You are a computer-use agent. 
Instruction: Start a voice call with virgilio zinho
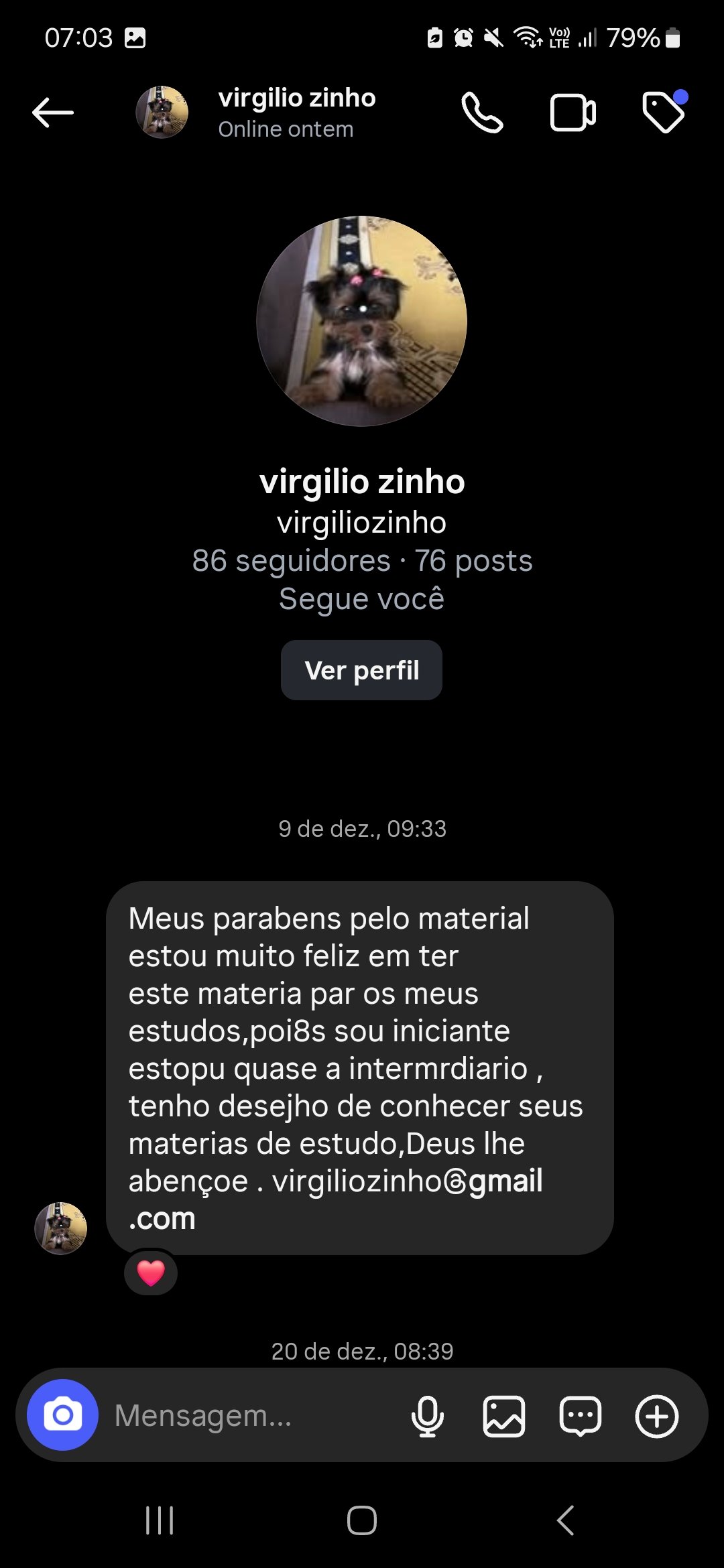(482, 113)
